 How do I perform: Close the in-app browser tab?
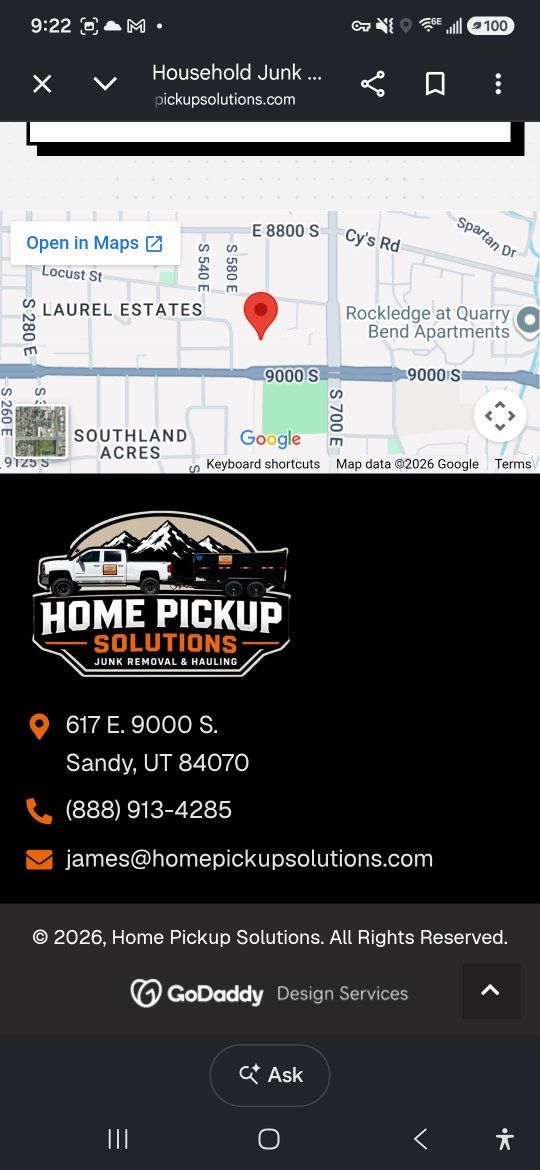[x=43, y=84]
